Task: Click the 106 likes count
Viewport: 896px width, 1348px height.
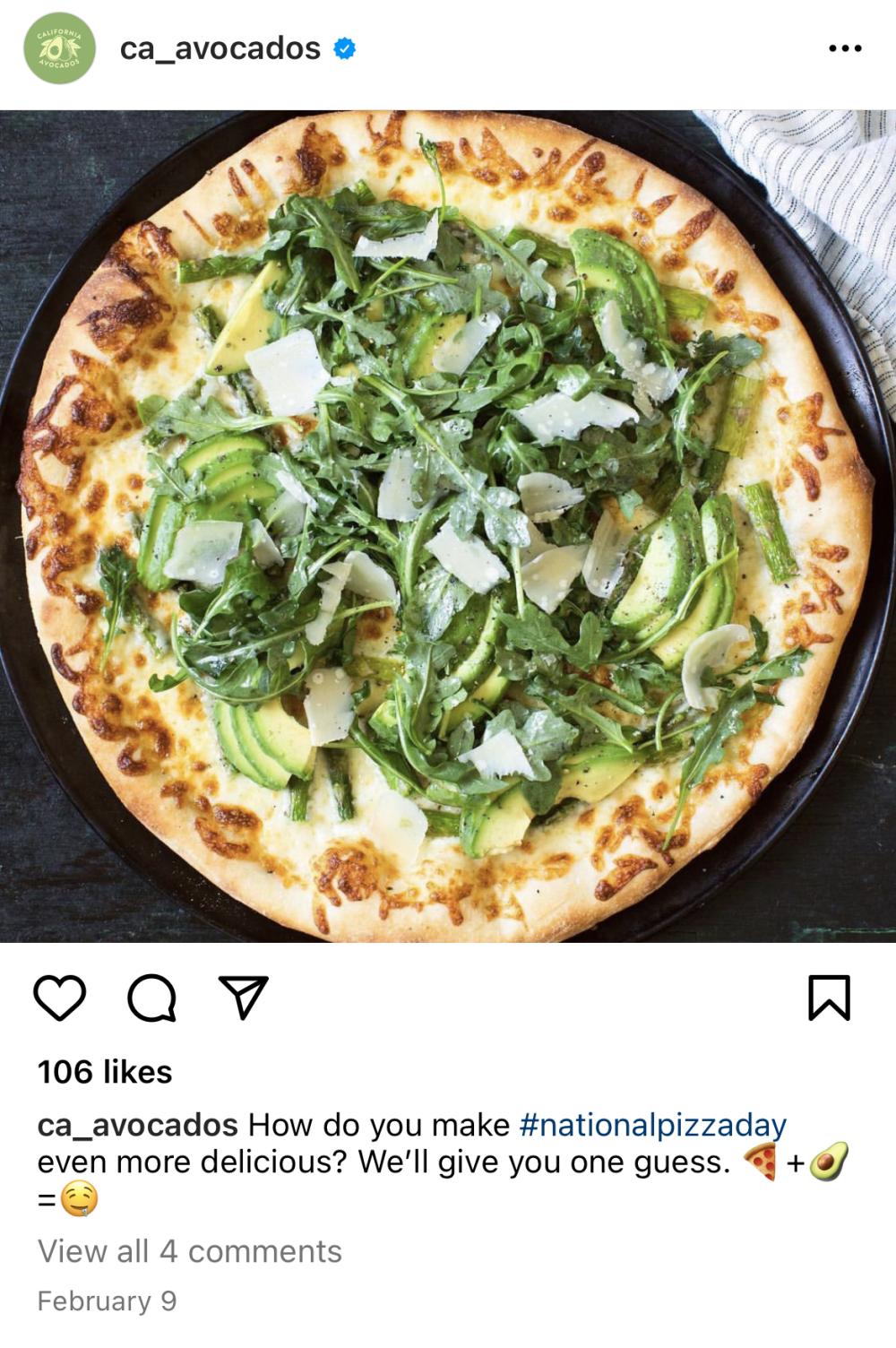Action: point(108,1070)
